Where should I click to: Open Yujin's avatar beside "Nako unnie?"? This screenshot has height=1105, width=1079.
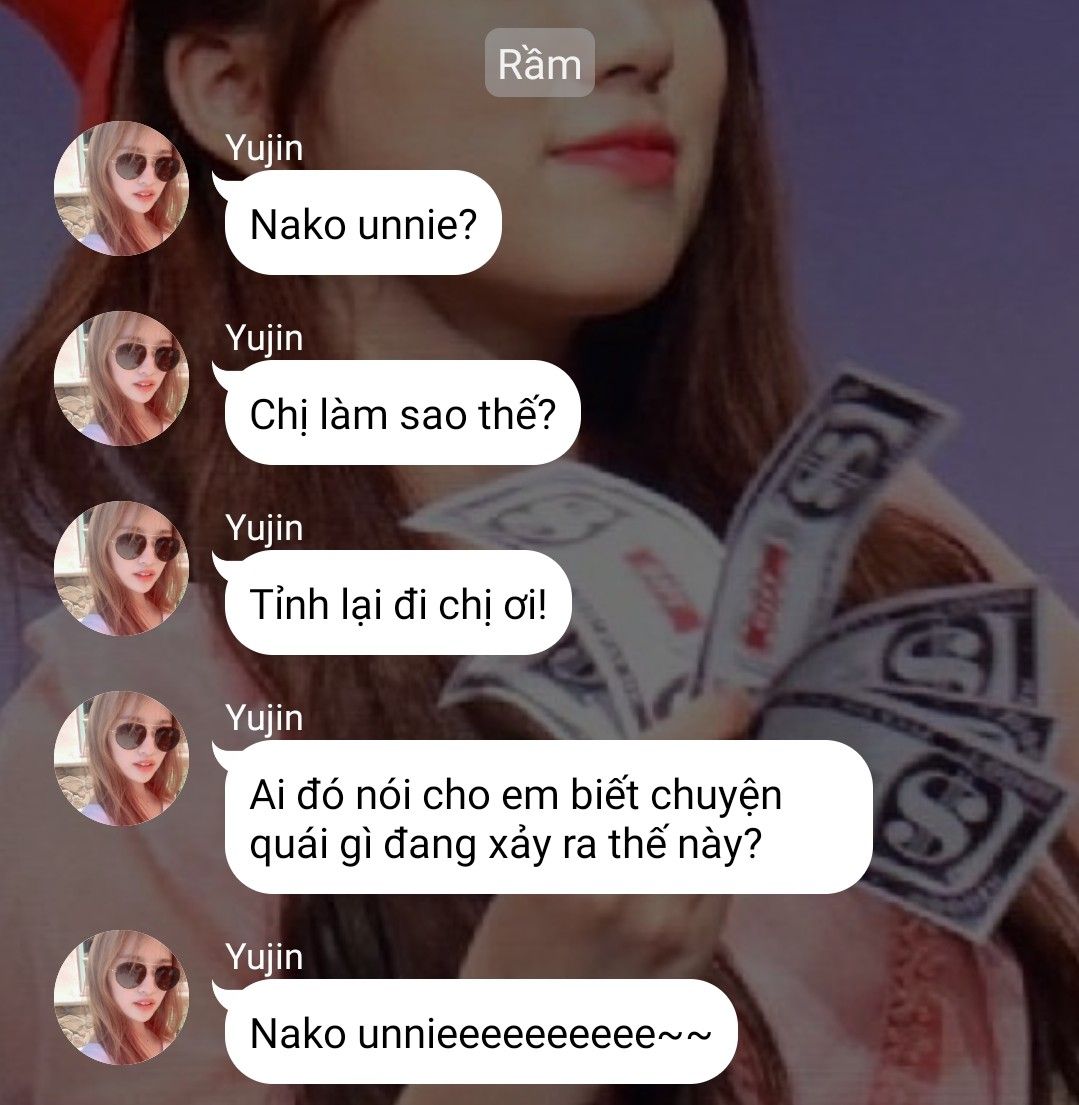pos(121,188)
